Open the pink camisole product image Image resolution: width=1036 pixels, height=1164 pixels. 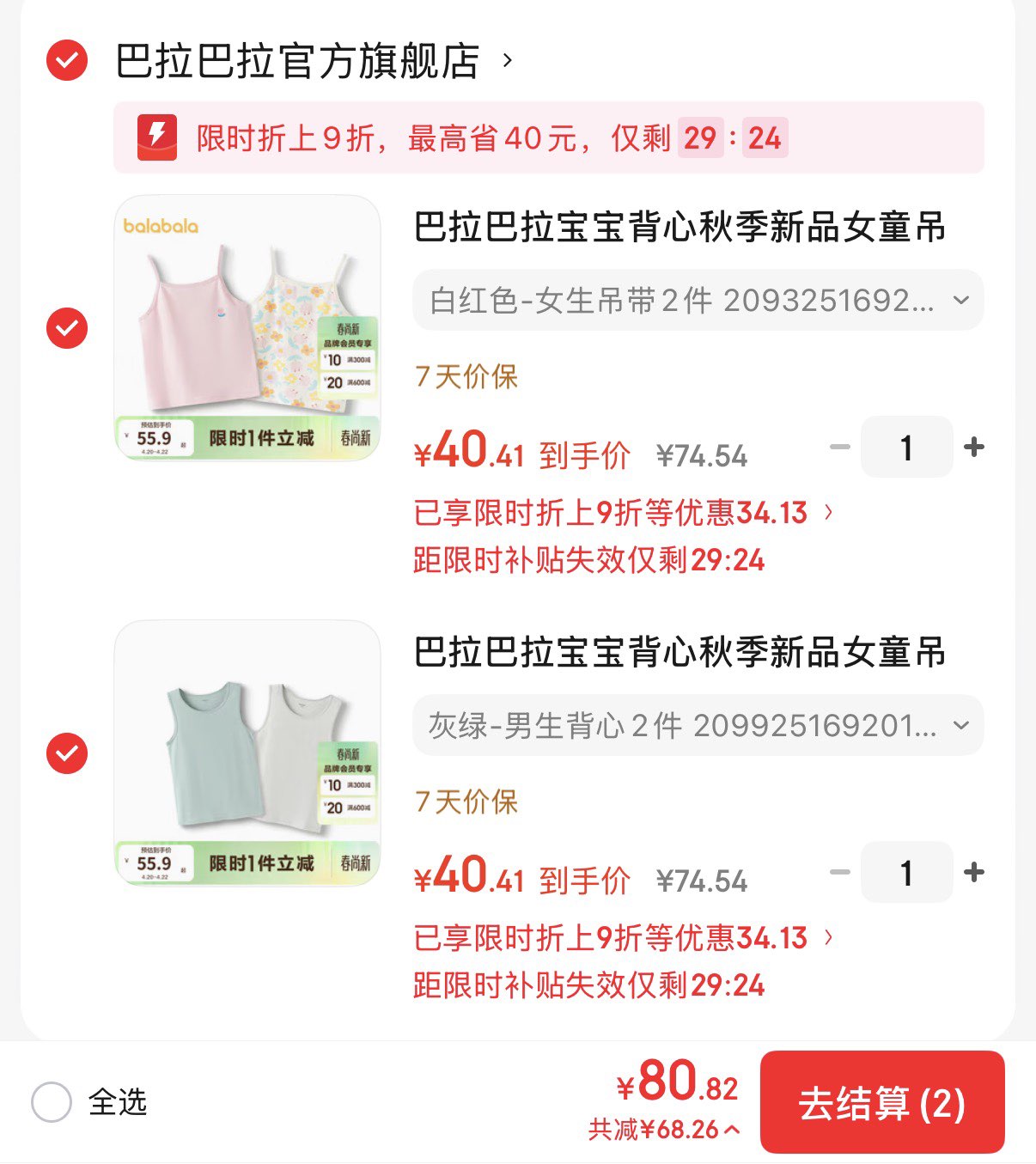click(247, 327)
